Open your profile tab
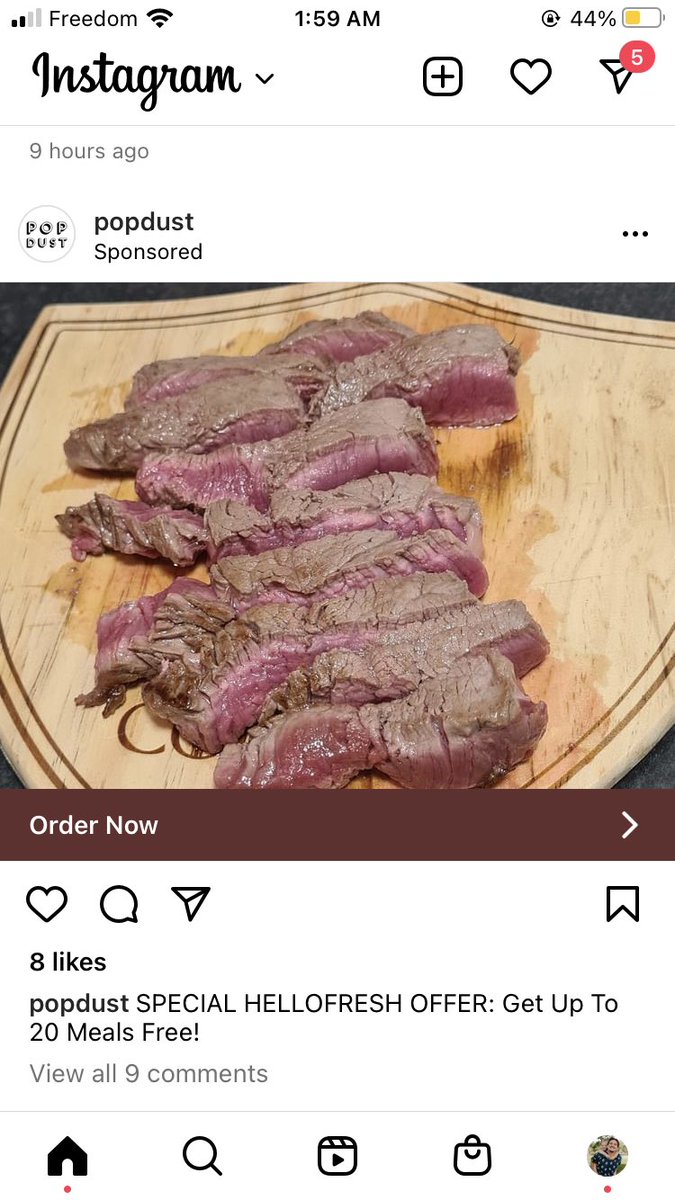The height and width of the screenshot is (1200, 675). click(607, 1156)
